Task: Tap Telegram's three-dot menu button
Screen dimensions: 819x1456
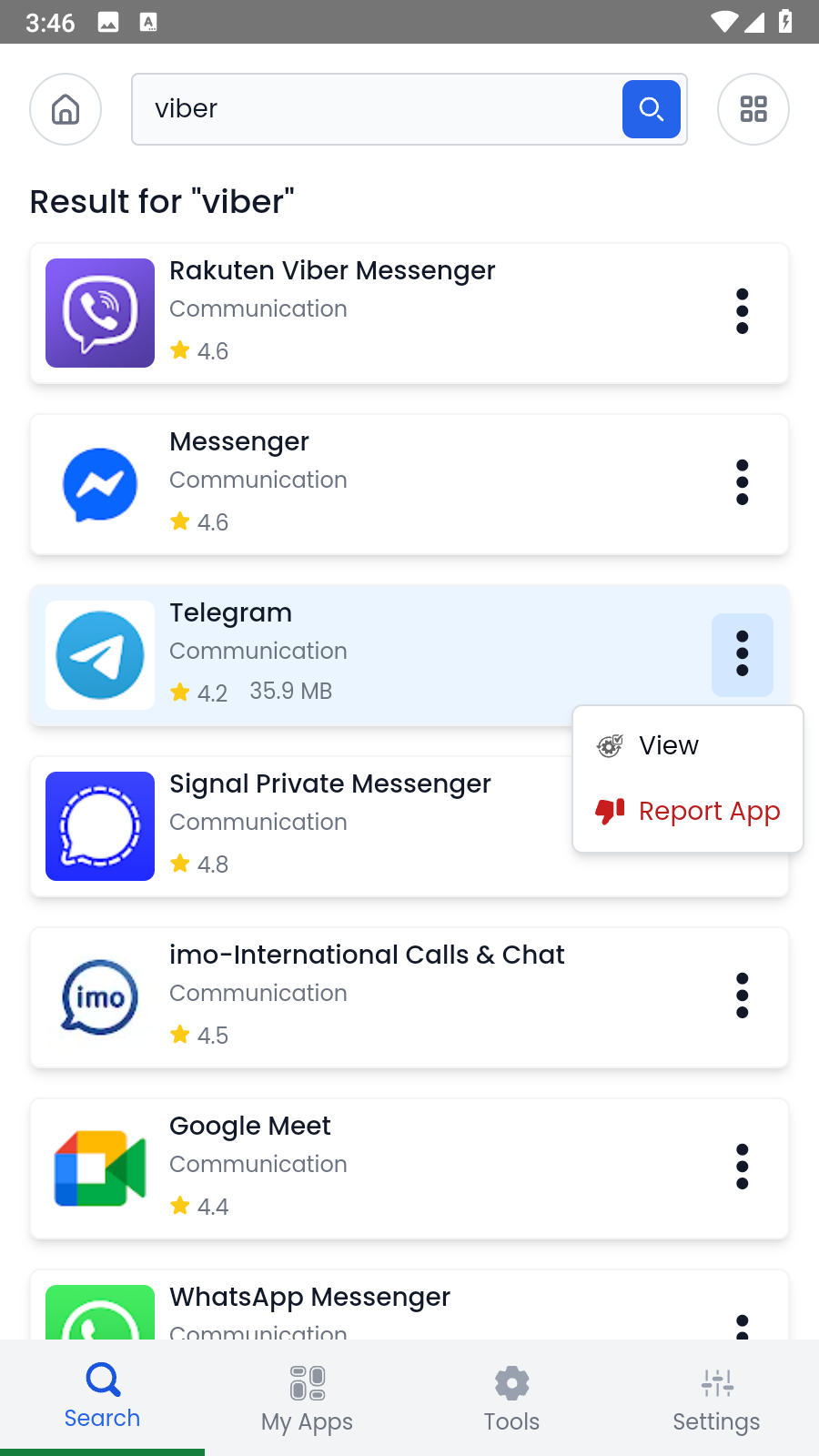Action: click(743, 653)
